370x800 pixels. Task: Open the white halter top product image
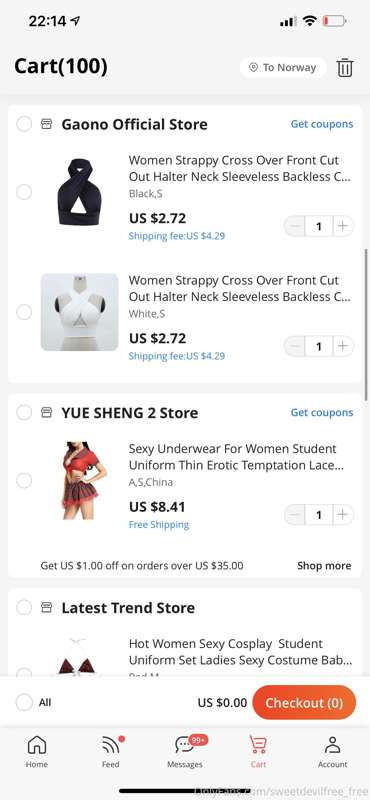coord(80,312)
